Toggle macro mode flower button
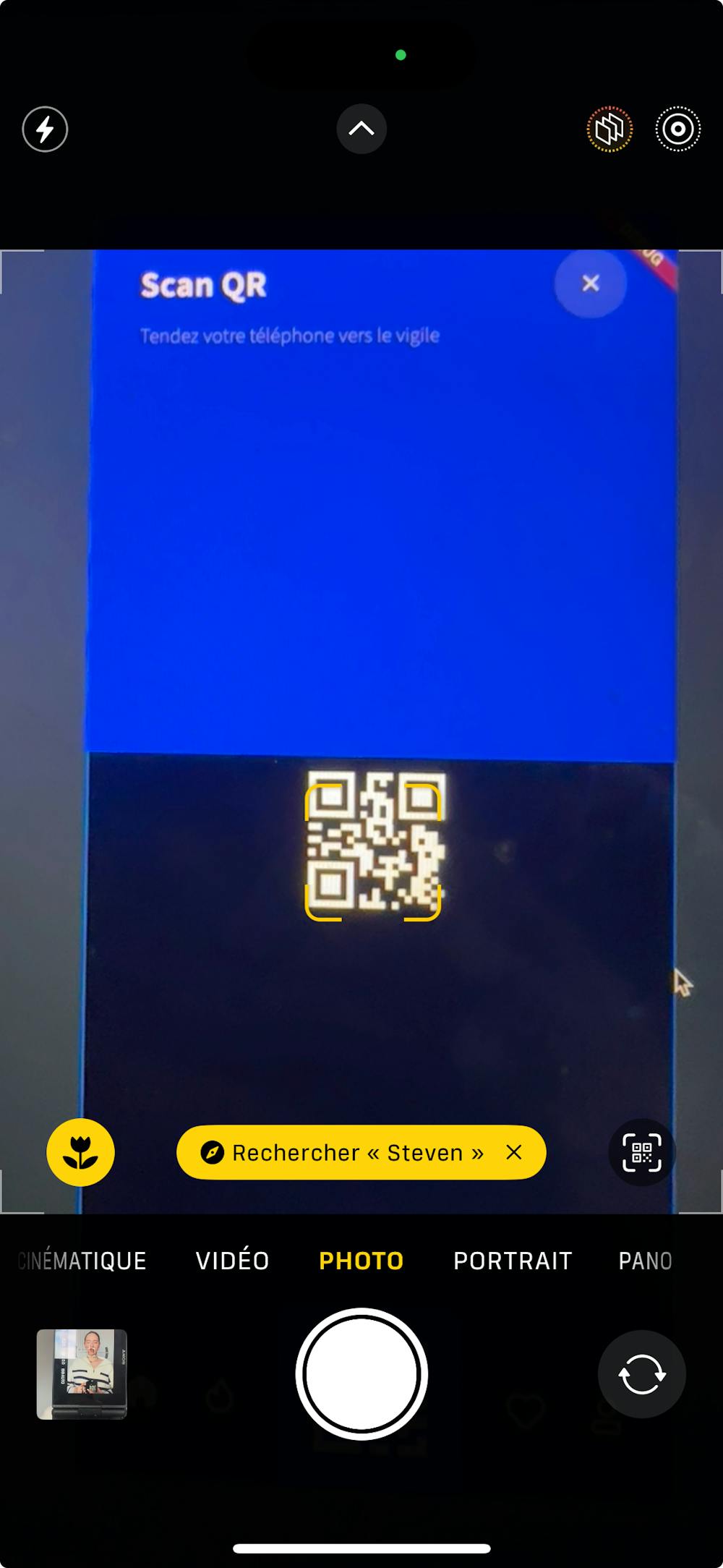 tap(80, 1152)
